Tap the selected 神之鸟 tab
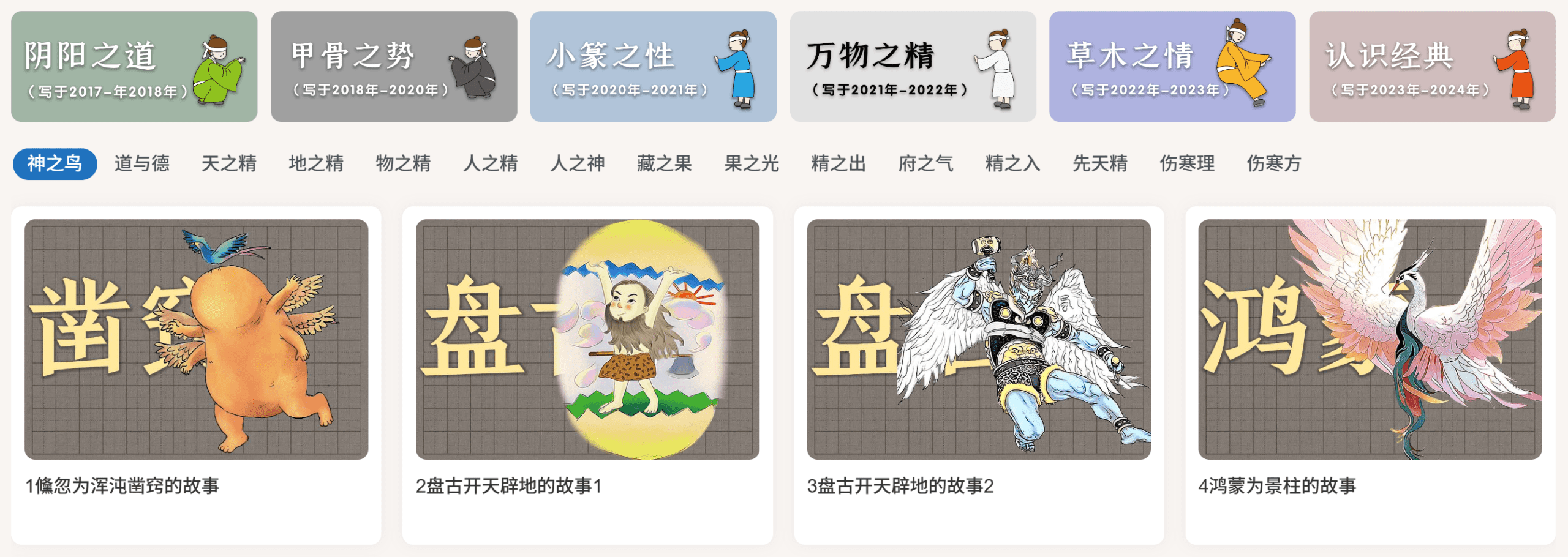Screen dimensions: 1568x557 click(x=55, y=163)
